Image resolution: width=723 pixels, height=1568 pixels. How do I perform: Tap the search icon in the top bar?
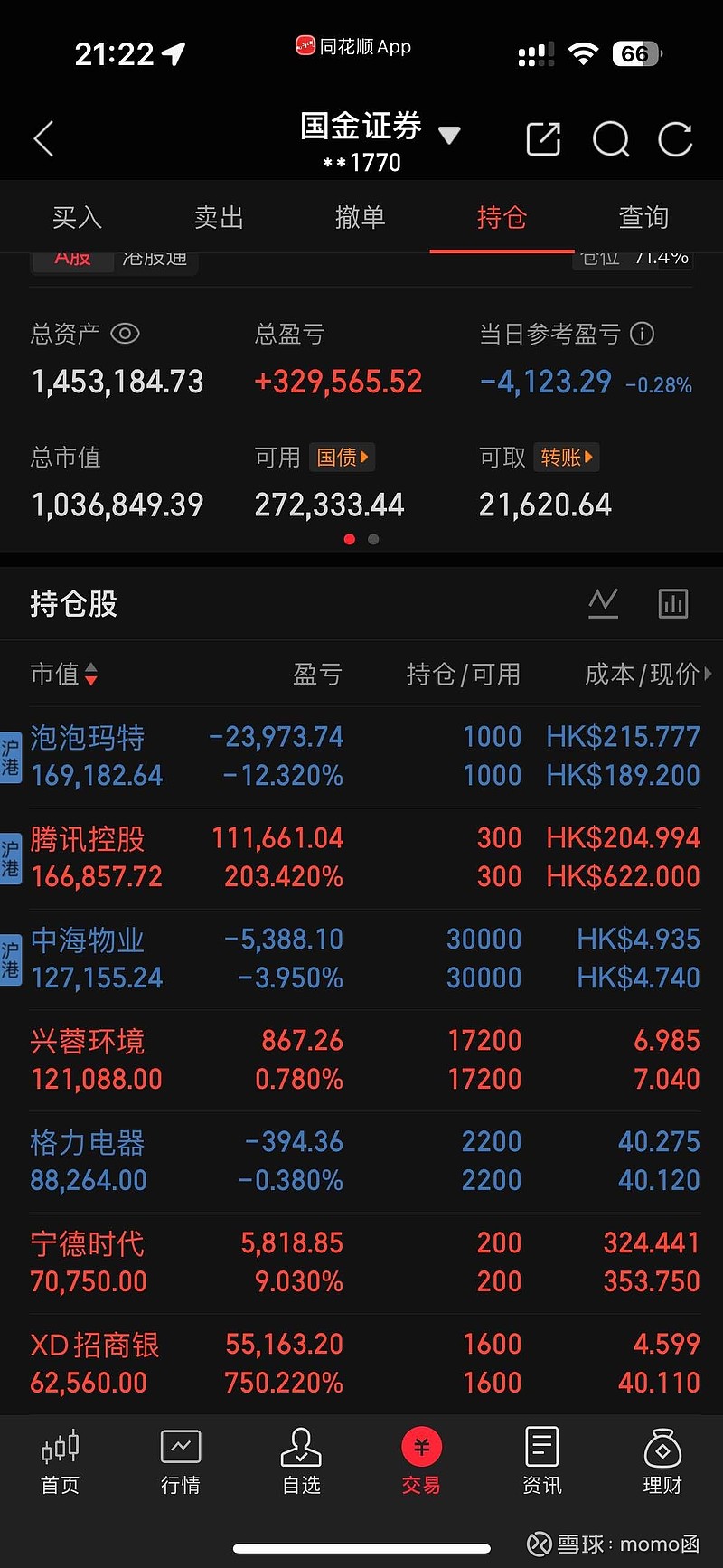coord(611,139)
